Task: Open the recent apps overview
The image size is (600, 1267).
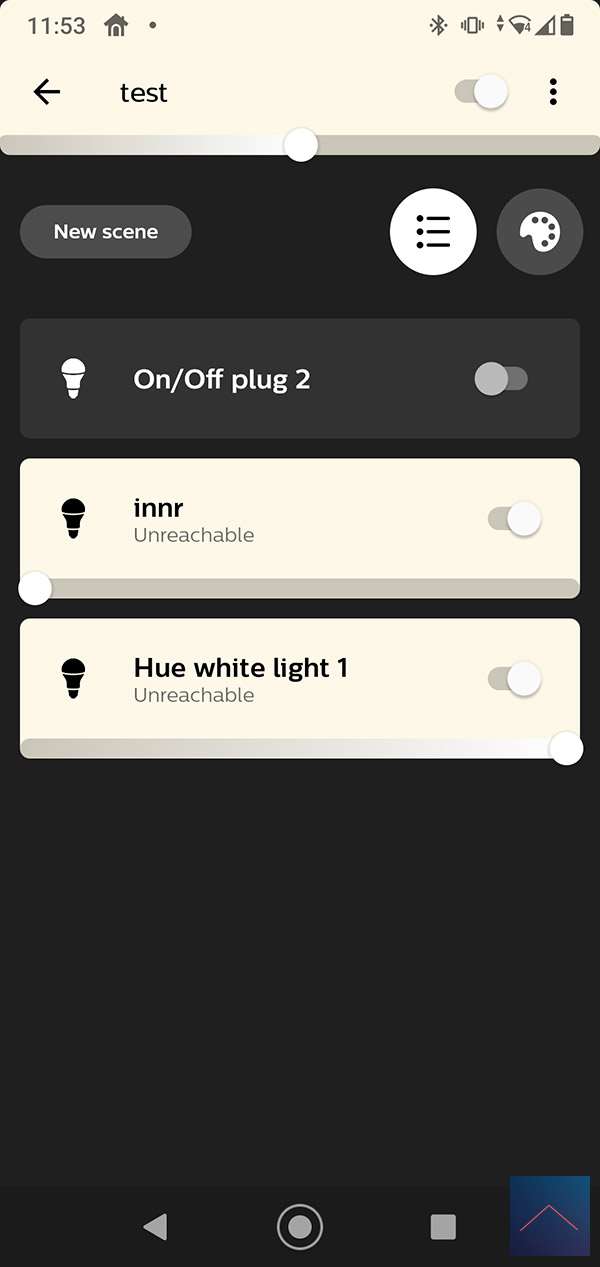Action: (443, 1227)
